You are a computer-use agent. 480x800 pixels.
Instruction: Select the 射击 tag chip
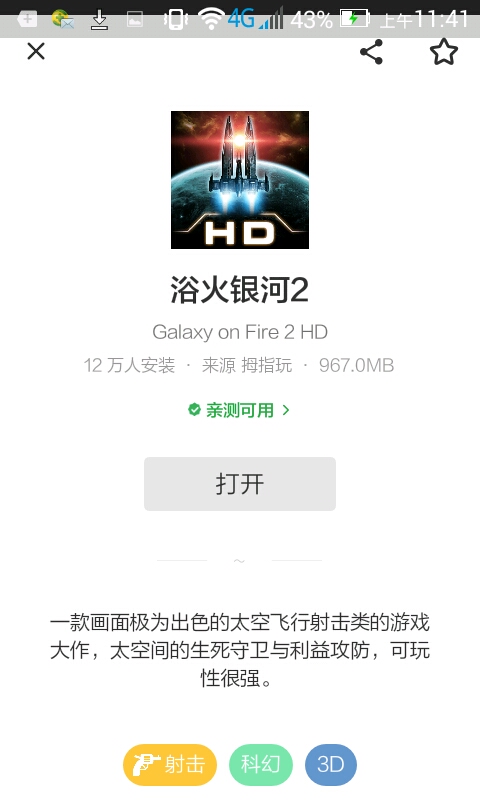[x=170, y=764]
